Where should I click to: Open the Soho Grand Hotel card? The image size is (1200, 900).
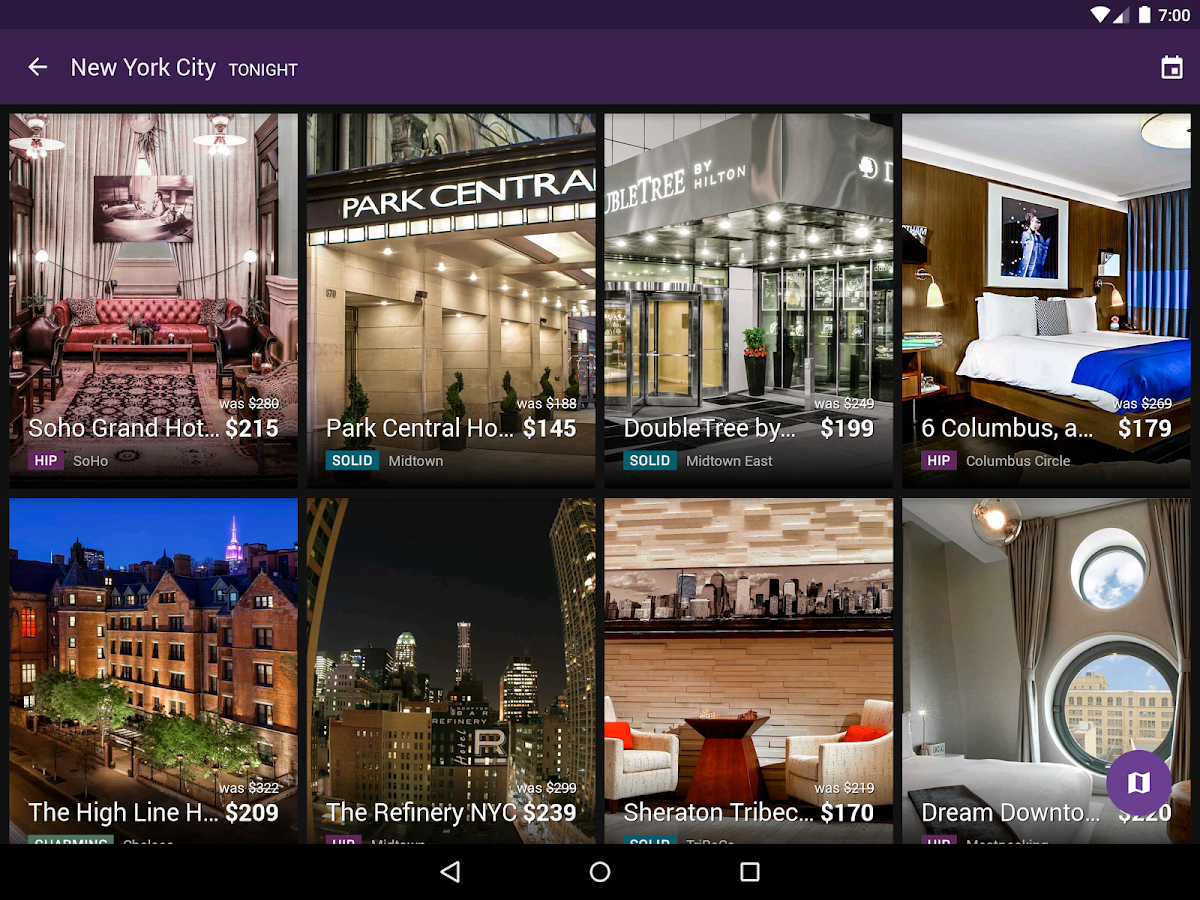coord(153,300)
